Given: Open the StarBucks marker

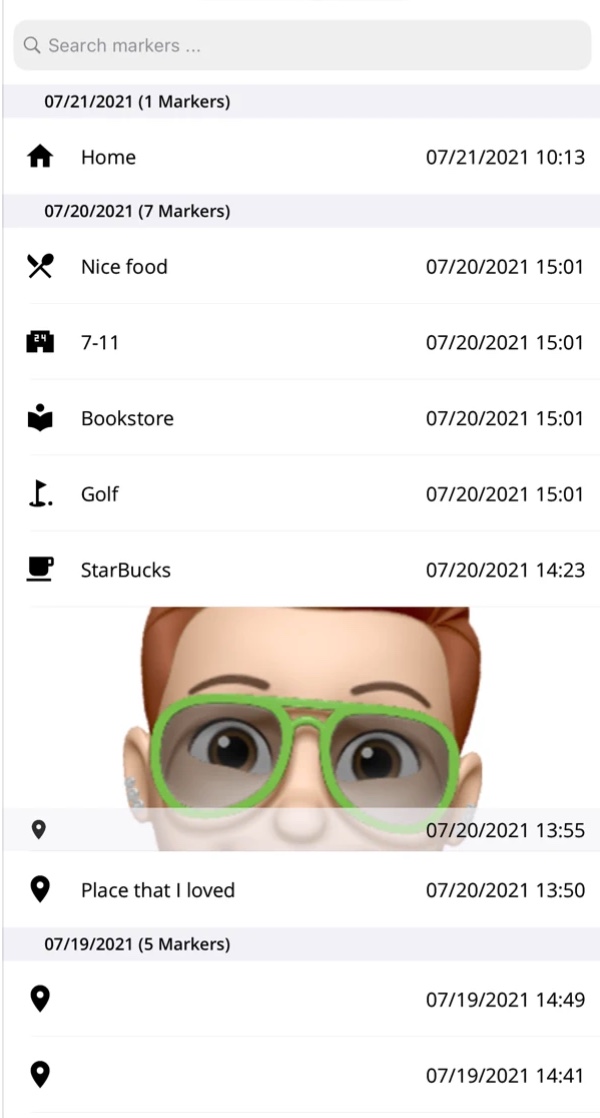Looking at the screenshot, I should 300,570.
